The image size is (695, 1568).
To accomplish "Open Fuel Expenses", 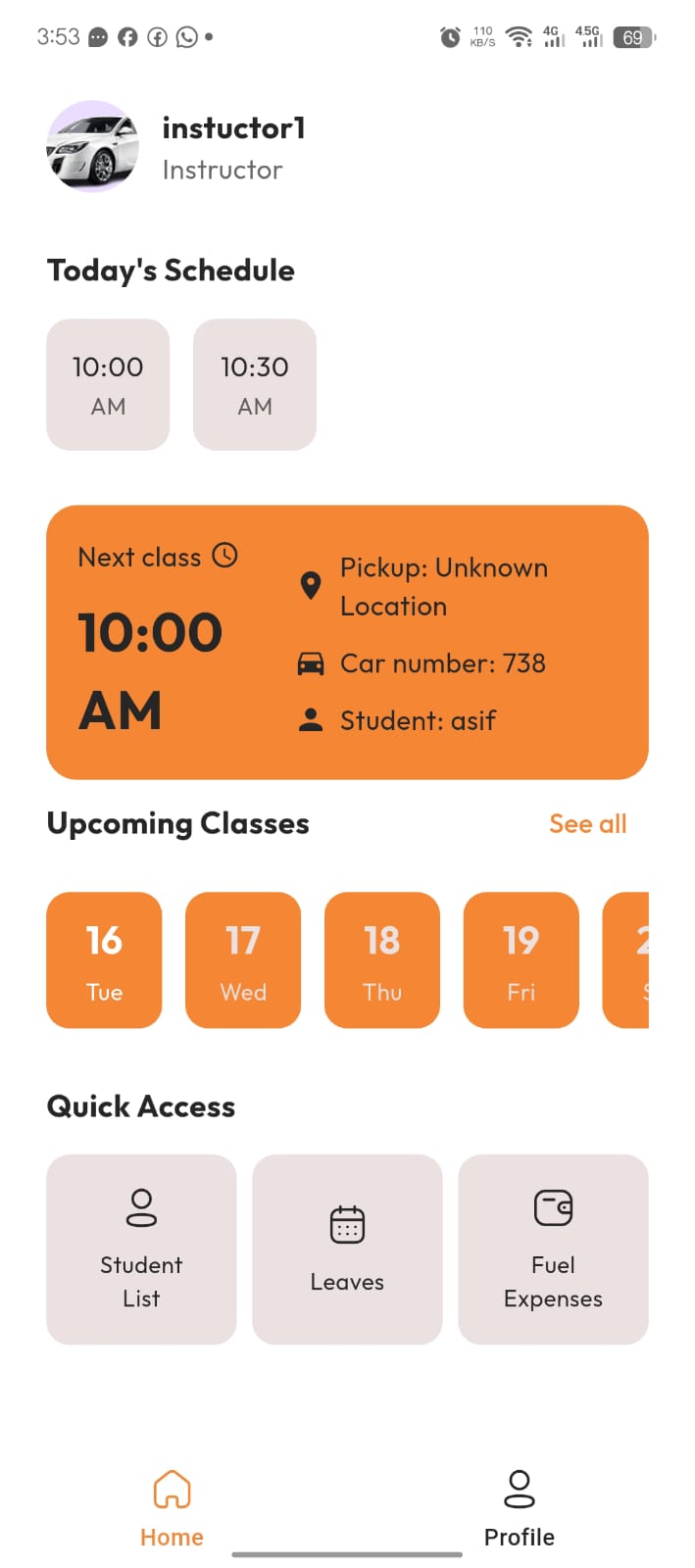I will pyautogui.click(x=553, y=1249).
